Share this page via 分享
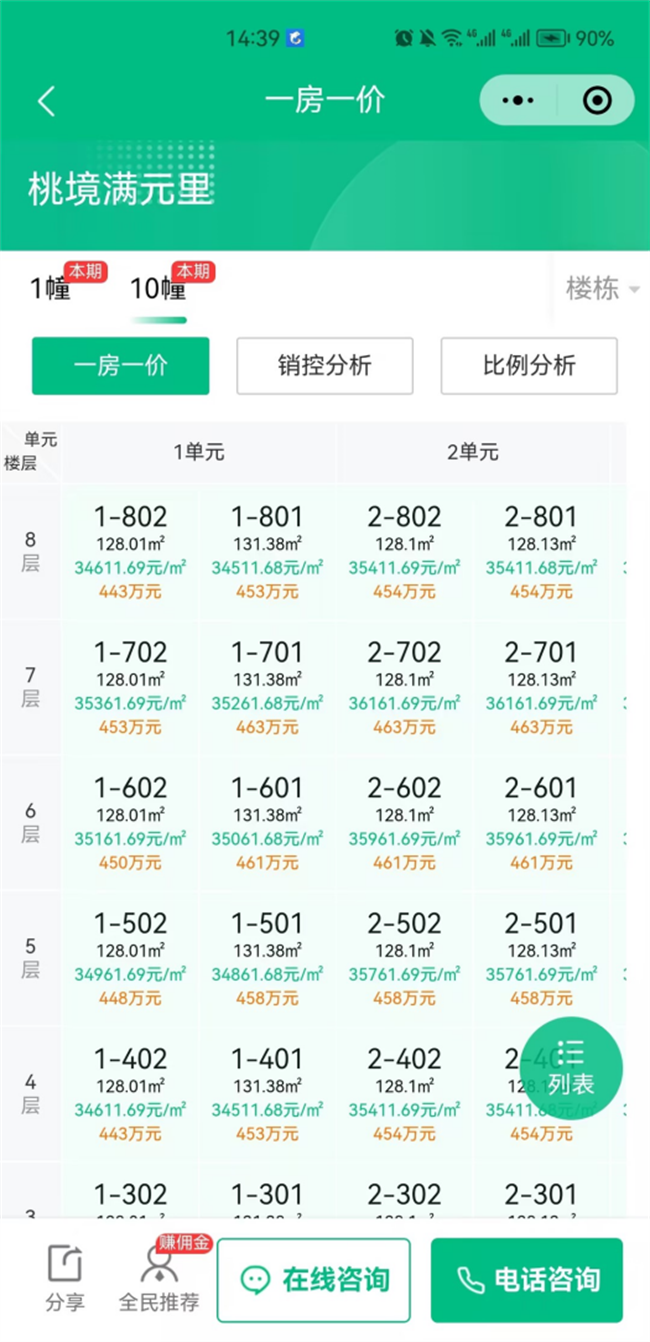 [x=65, y=1280]
